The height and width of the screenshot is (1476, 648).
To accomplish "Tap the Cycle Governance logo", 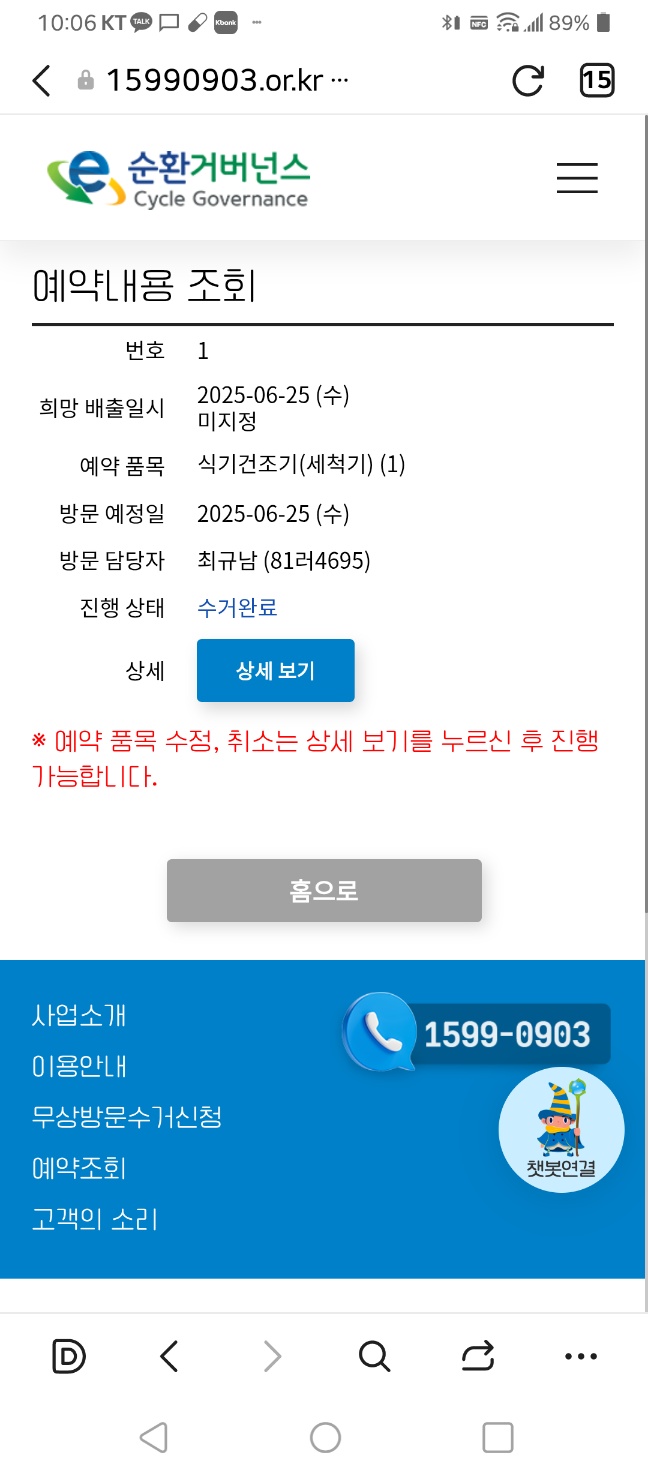I will (x=178, y=180).
